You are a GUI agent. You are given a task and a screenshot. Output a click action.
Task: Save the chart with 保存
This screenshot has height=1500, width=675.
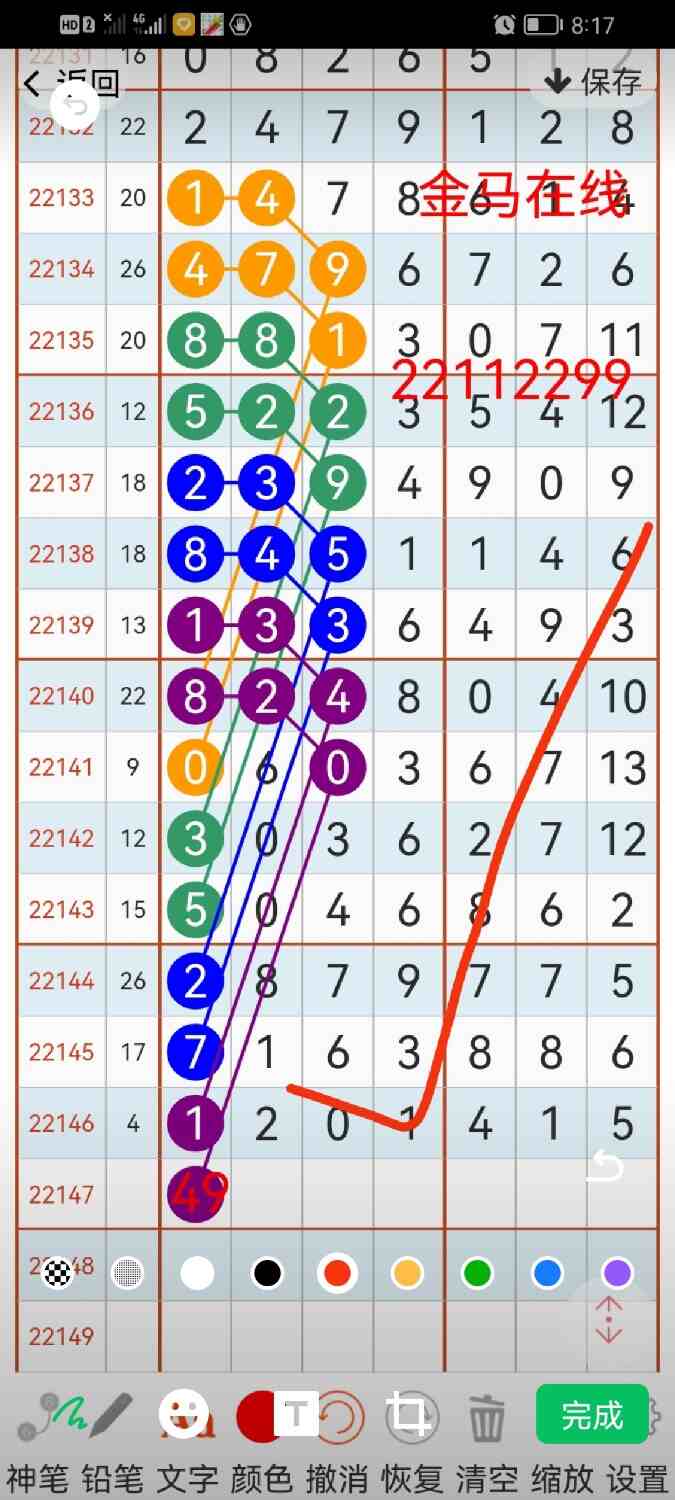tap(596, 82)
